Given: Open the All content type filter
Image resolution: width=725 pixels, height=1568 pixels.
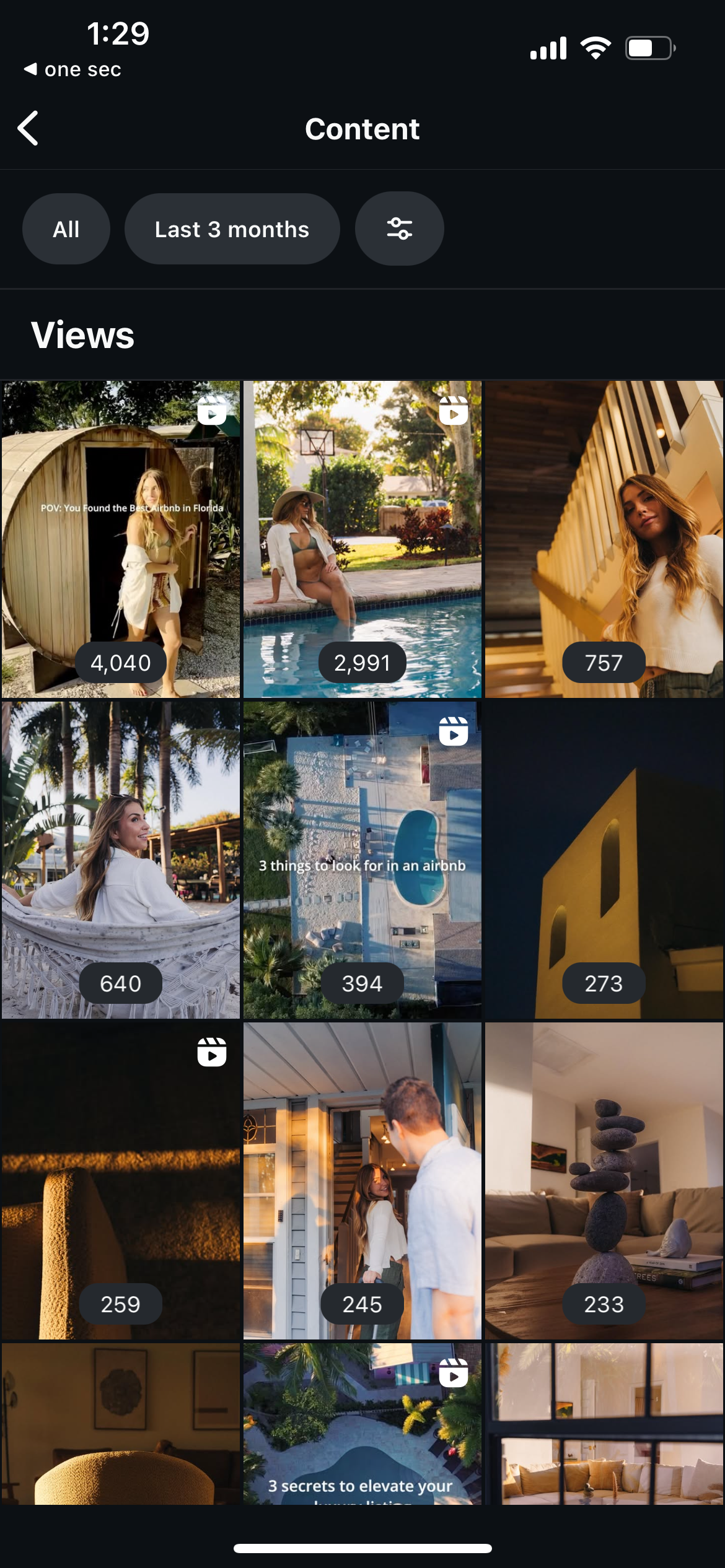Looking at the screenshot, I should pyautogui.click(x=66, y=229).
